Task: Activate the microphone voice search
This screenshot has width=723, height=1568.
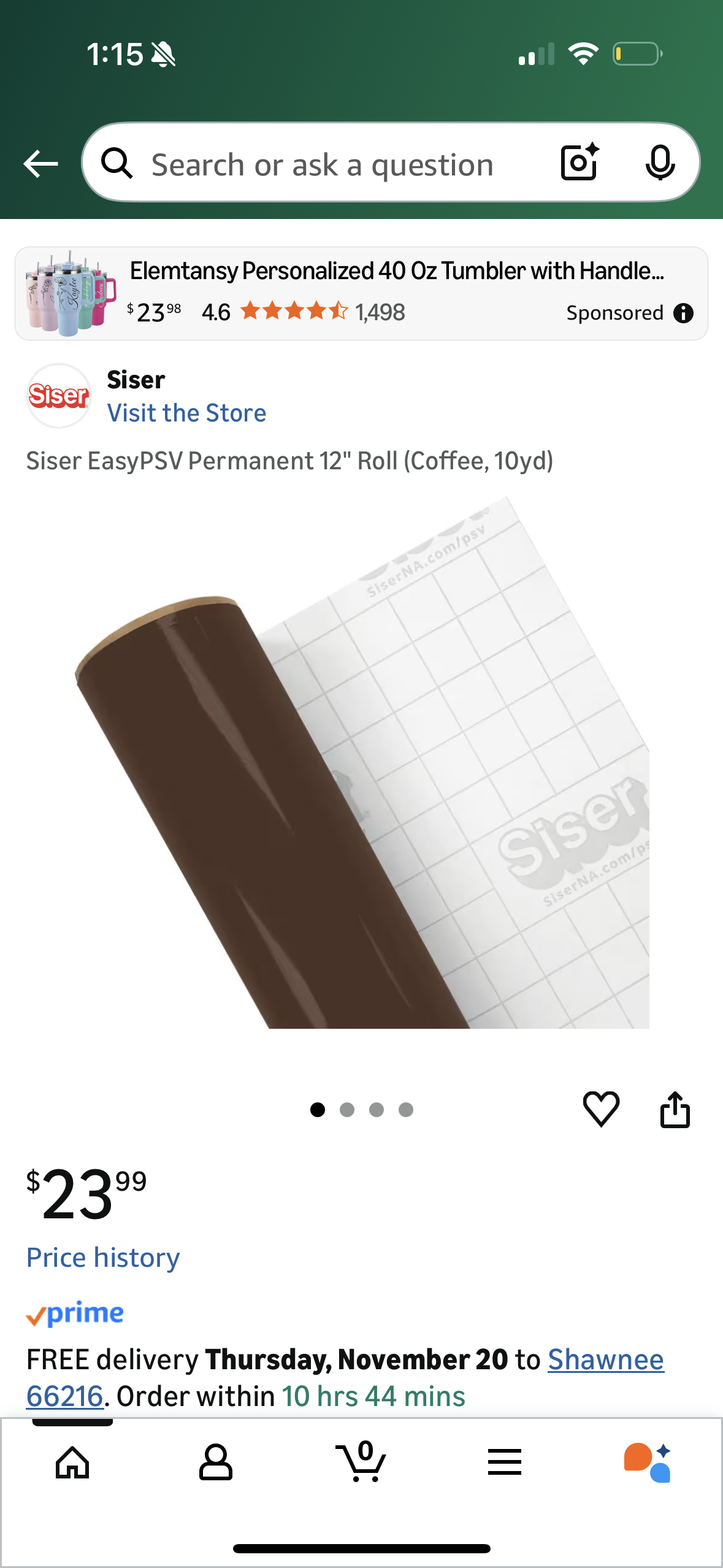Action: tap(660, 163)
